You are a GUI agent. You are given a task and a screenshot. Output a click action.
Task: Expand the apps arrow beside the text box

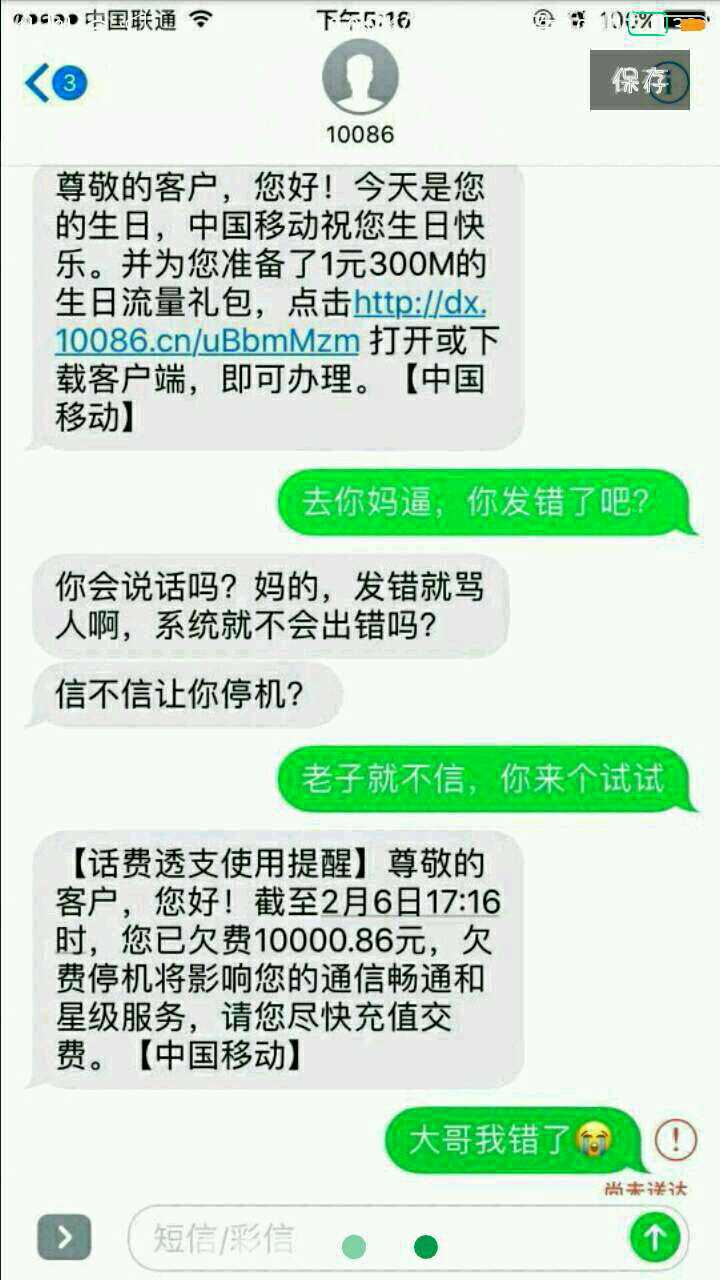[64, 1237]
